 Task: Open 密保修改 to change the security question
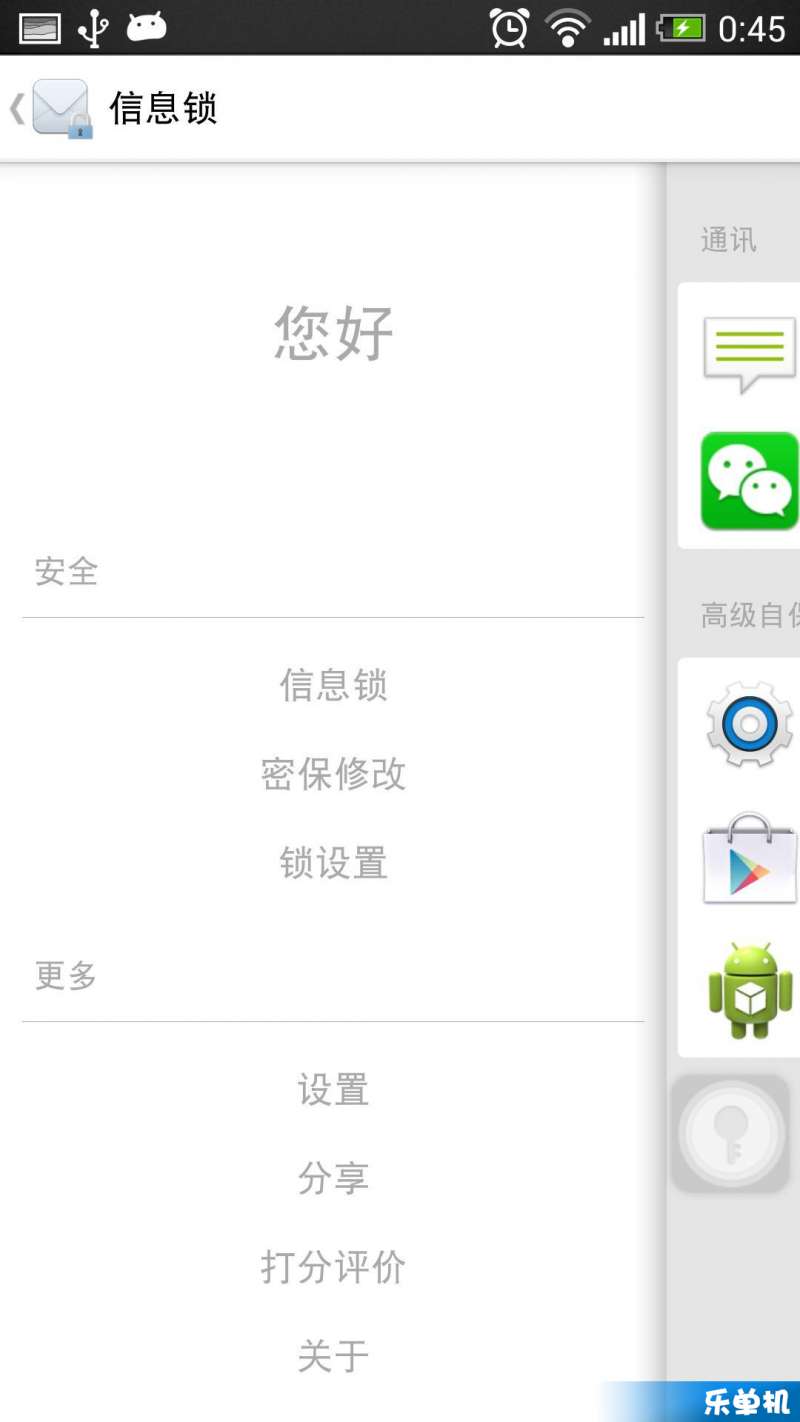pyautogui.click(x=333, y=774)
